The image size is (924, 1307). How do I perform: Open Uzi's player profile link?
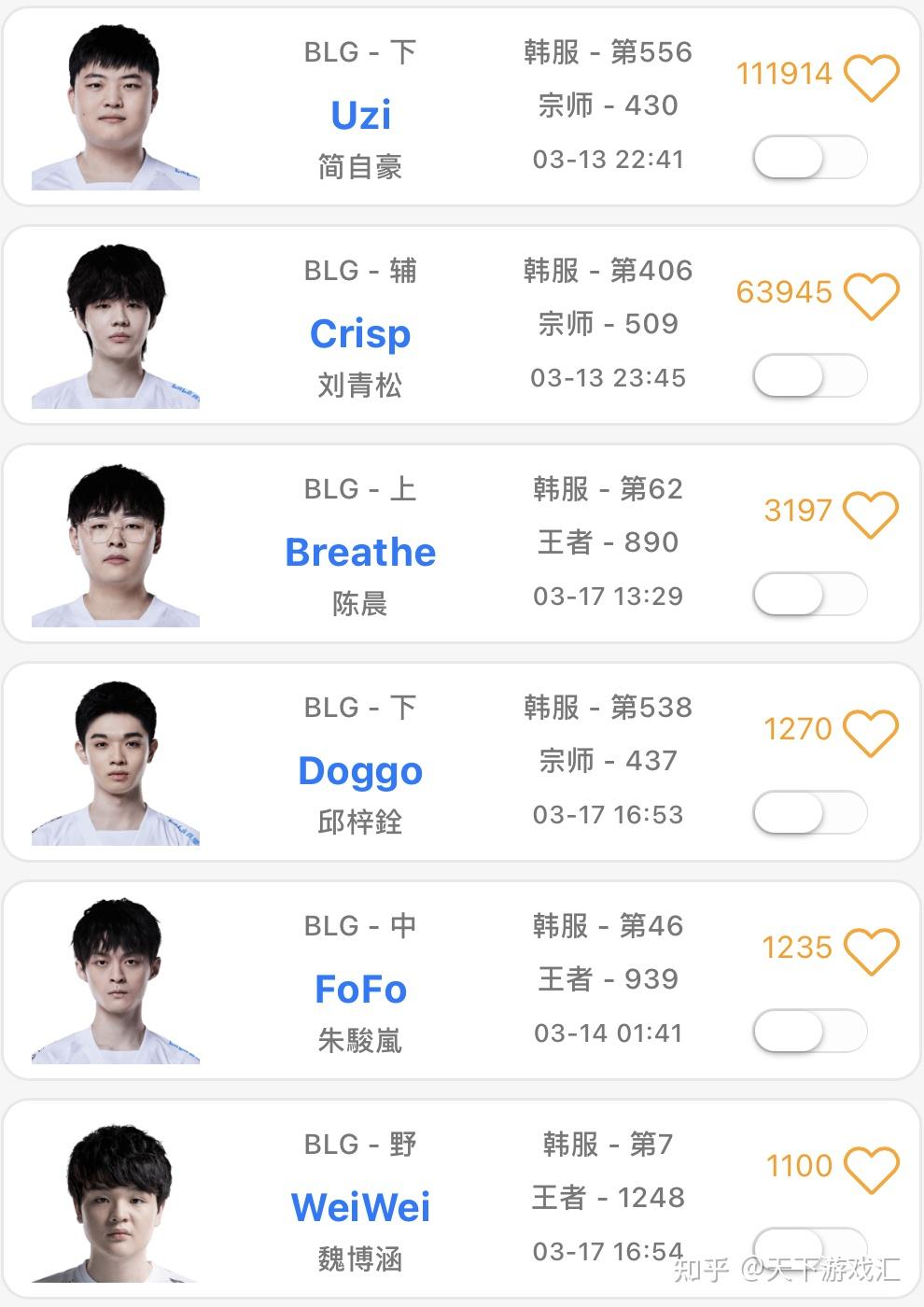[x=360, y=116]
